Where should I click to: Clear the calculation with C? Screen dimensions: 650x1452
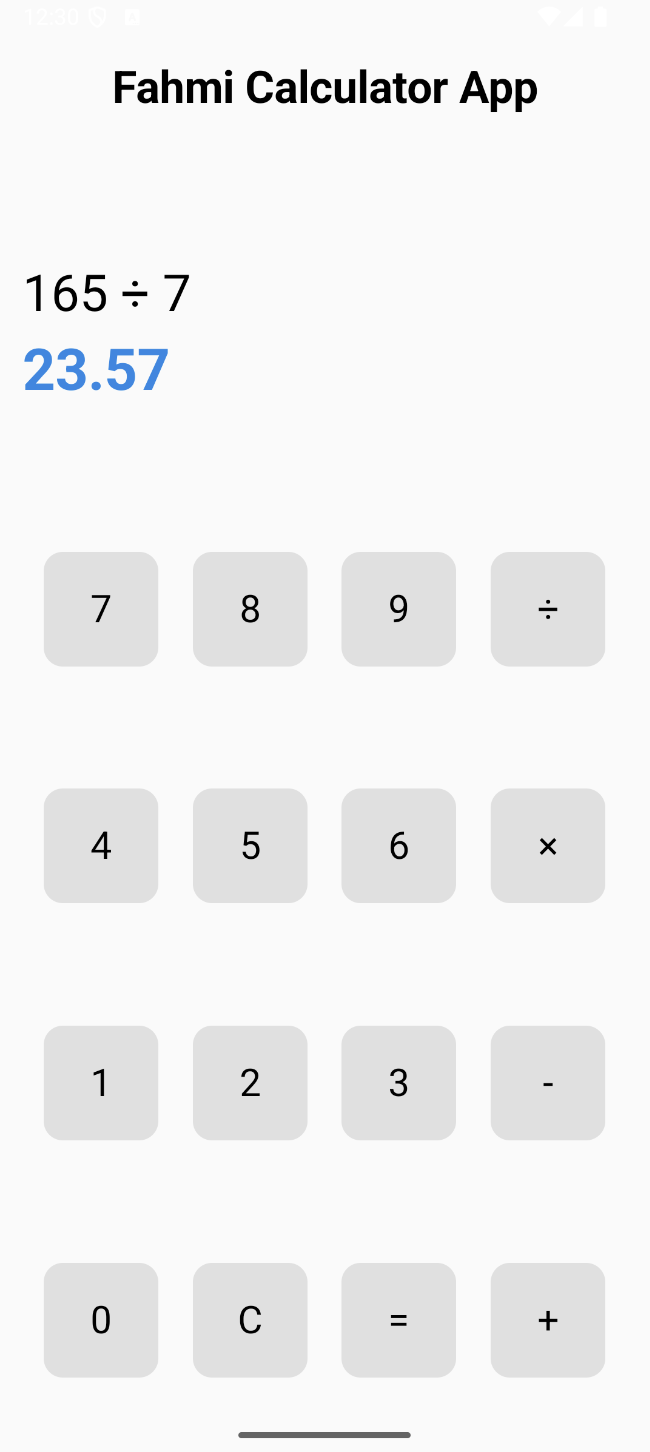coord(250,1320)
